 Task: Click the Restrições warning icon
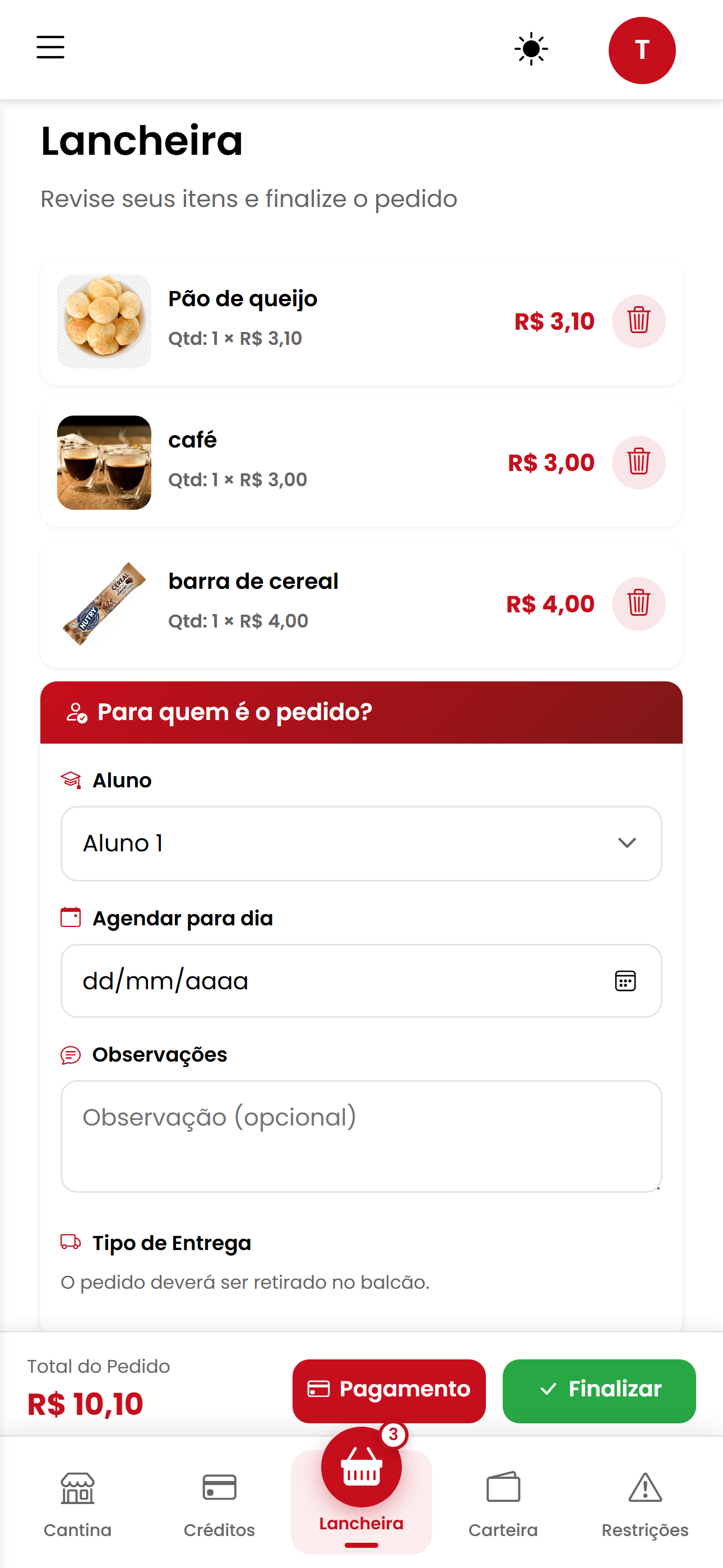click(645, 1487)
